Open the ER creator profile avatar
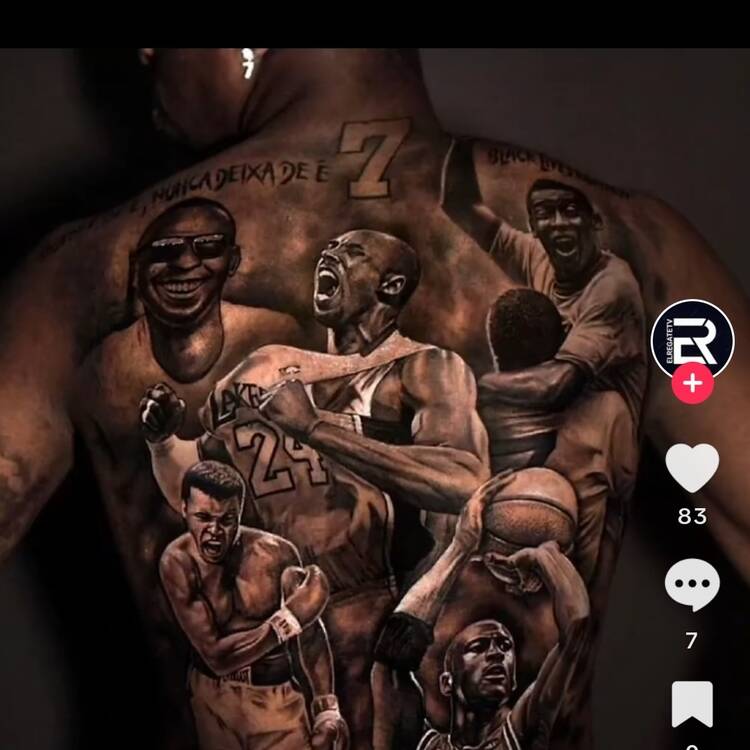This screenshot has width=750, height=750. 692,338
